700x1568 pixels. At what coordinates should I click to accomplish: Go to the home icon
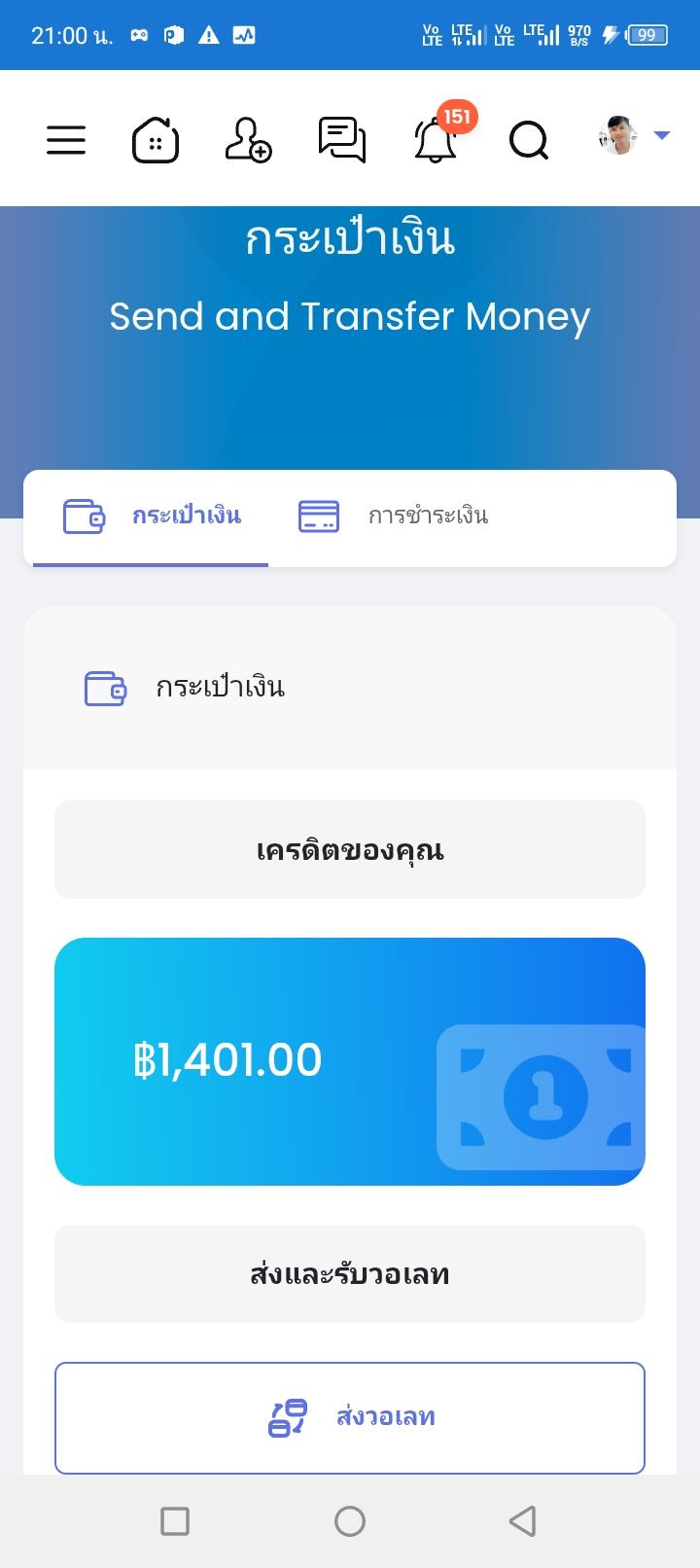tap(156, 140)
